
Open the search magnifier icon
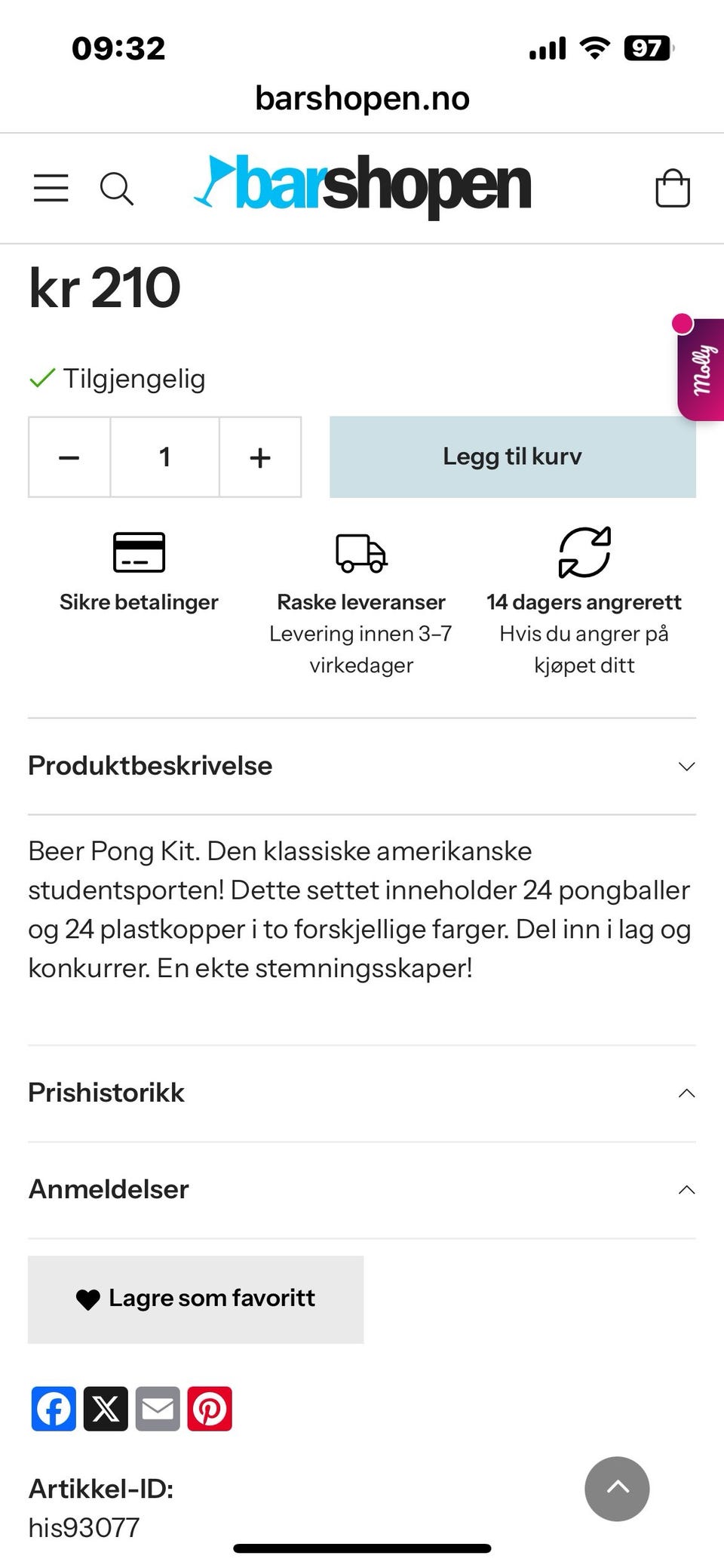pos(117,189)
